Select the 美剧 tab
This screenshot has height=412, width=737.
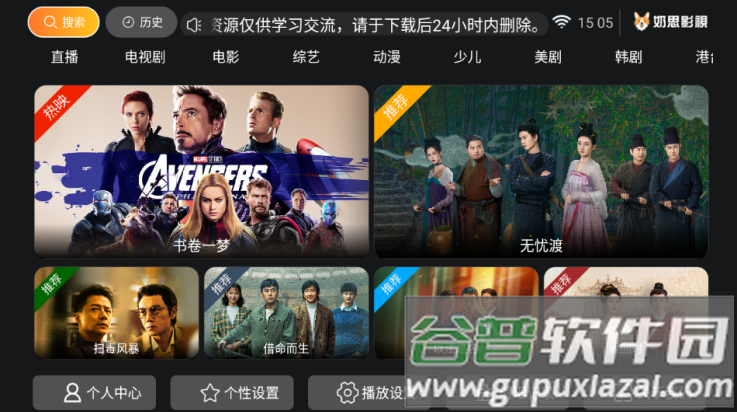click(x=548, y=56)
